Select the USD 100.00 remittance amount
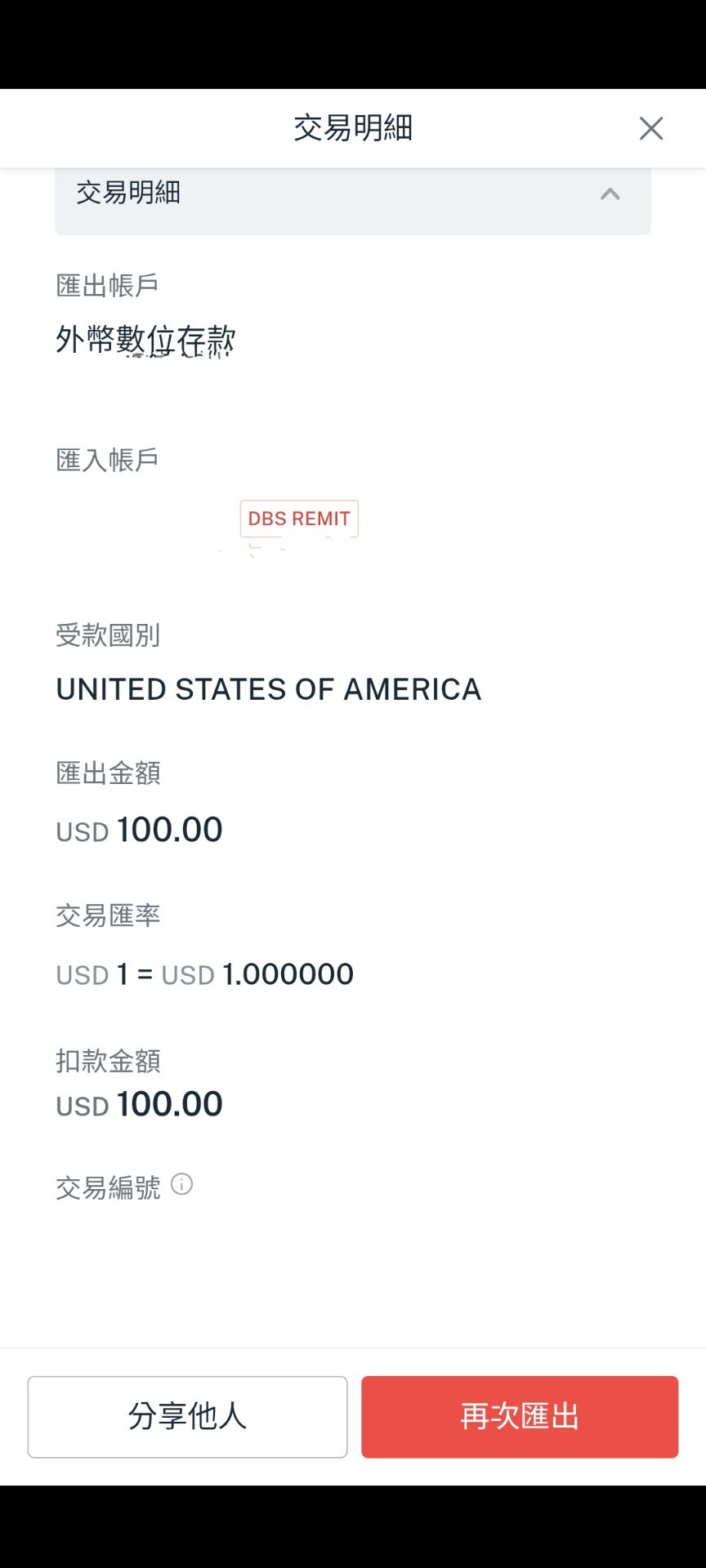 [x=138, y=829]
